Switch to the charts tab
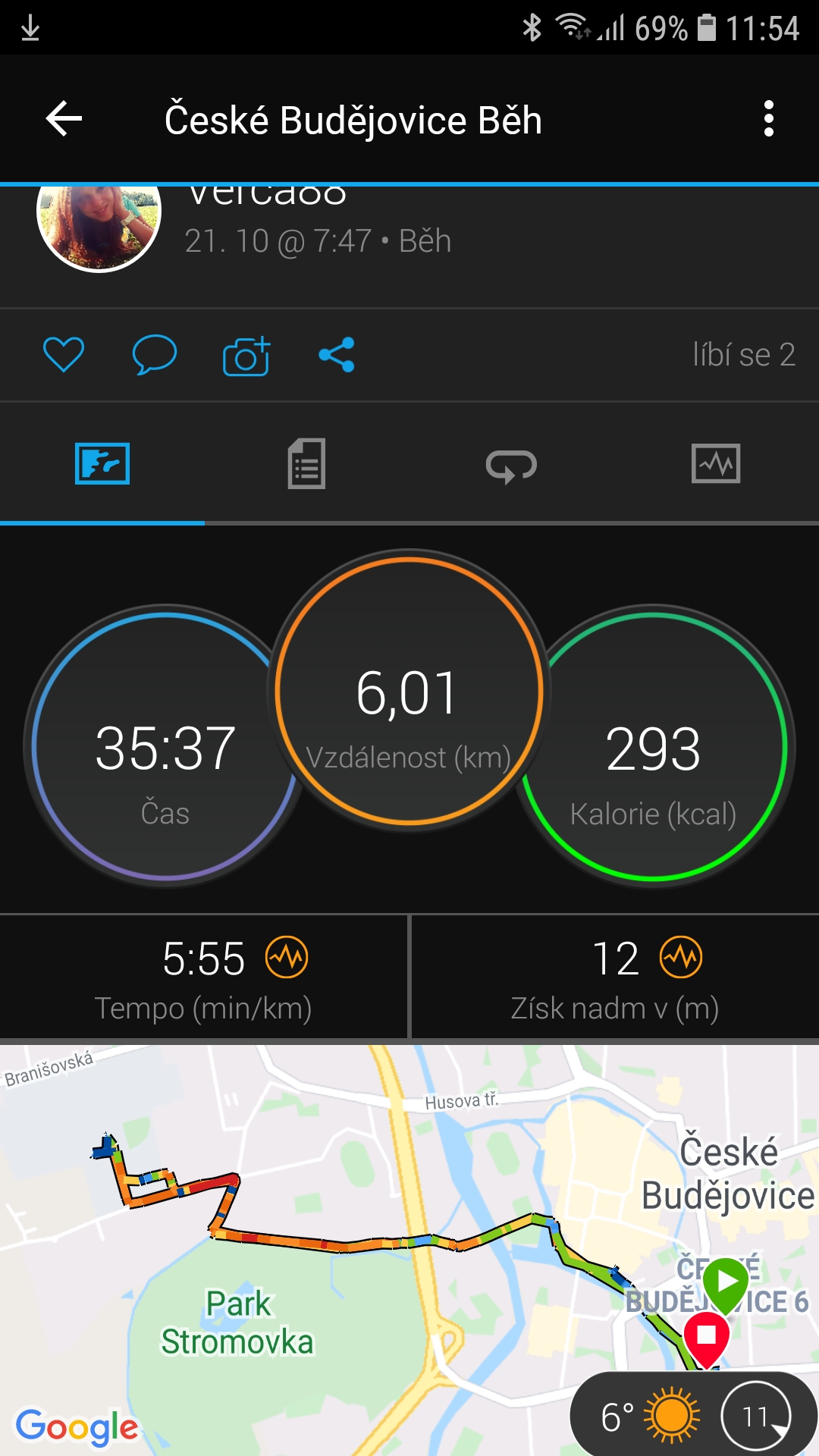Screen dimensions: 819x1456 (716, 463)
